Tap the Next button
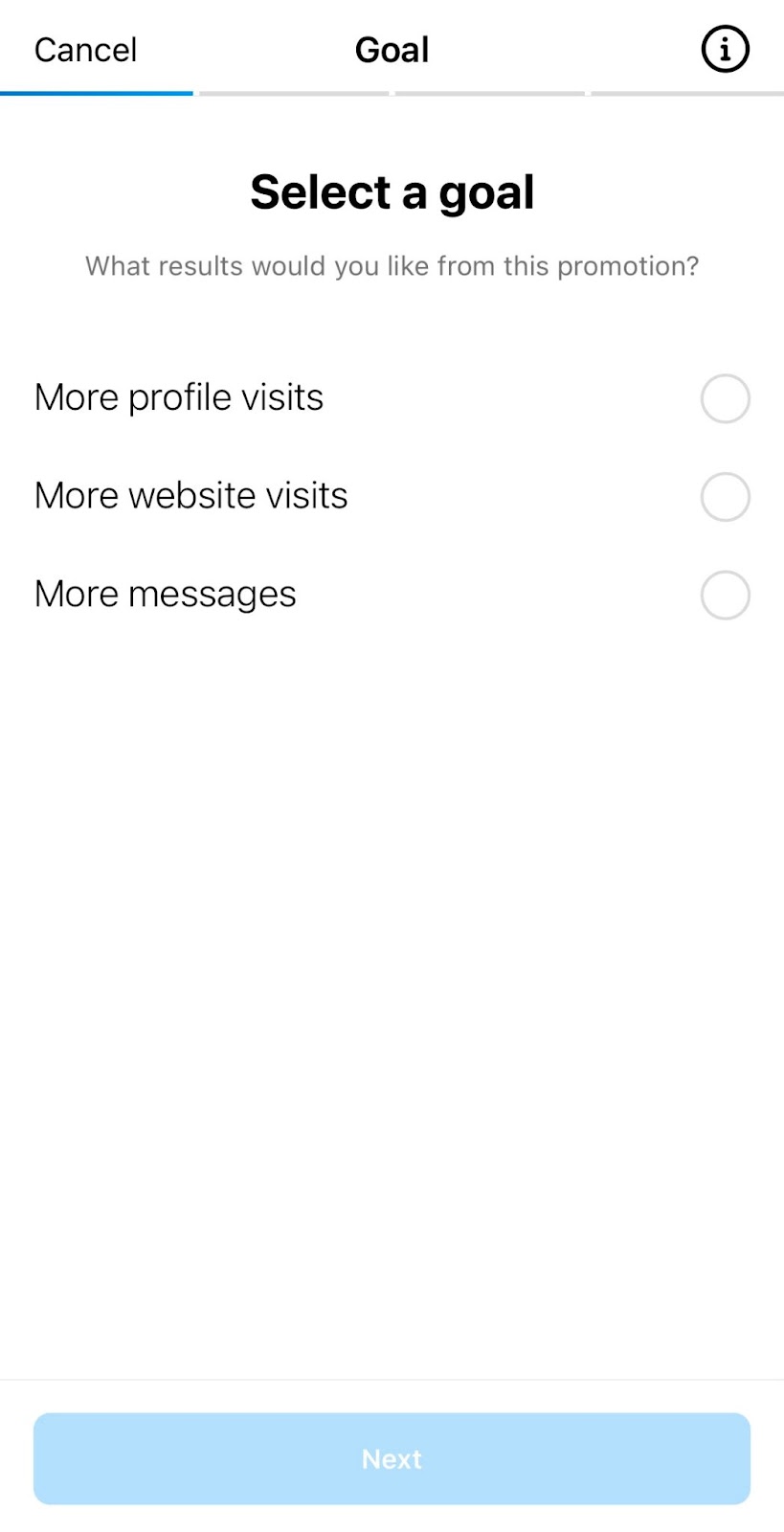The image size is (784, 1532). coord(392,1458)
